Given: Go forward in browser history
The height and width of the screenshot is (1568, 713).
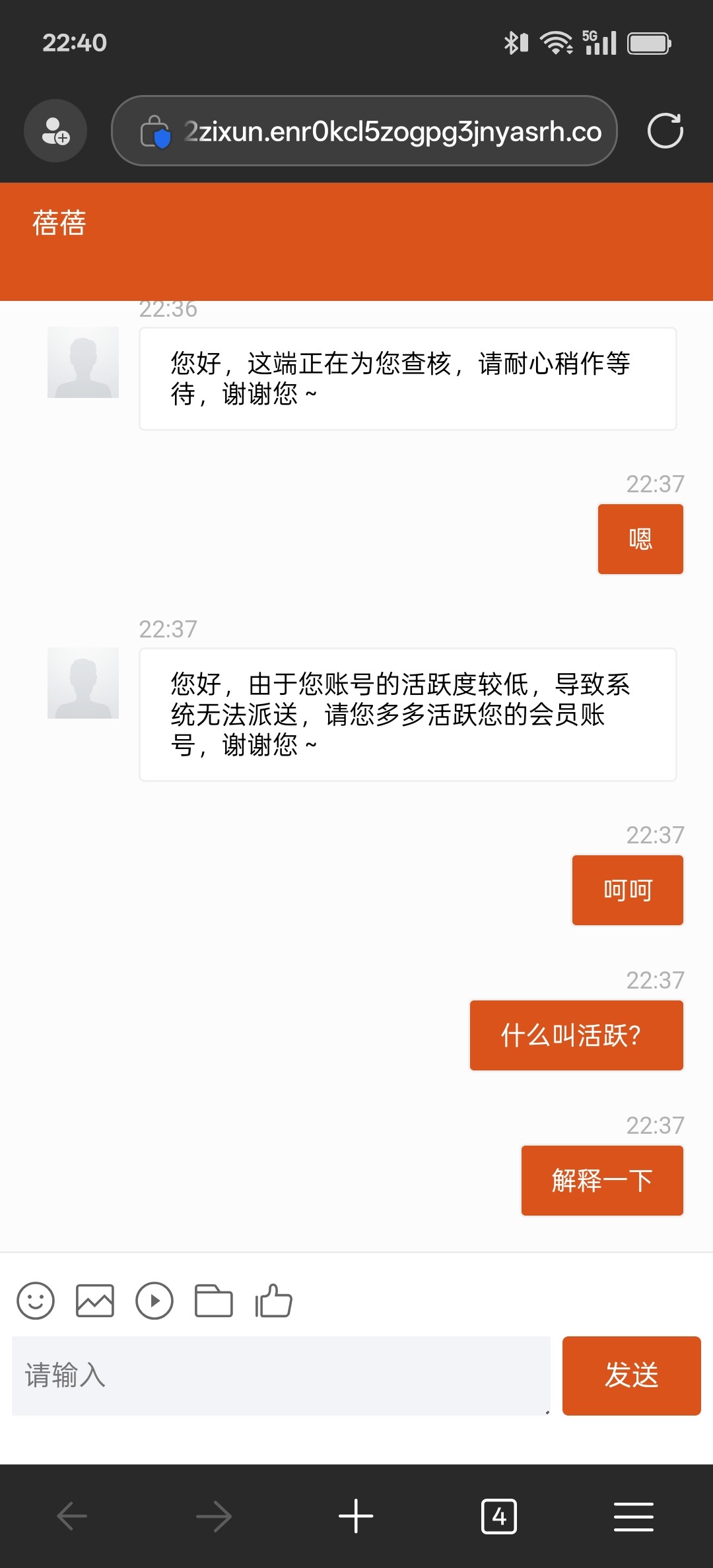Looking at the screenshot, I should click(214, 1516).
